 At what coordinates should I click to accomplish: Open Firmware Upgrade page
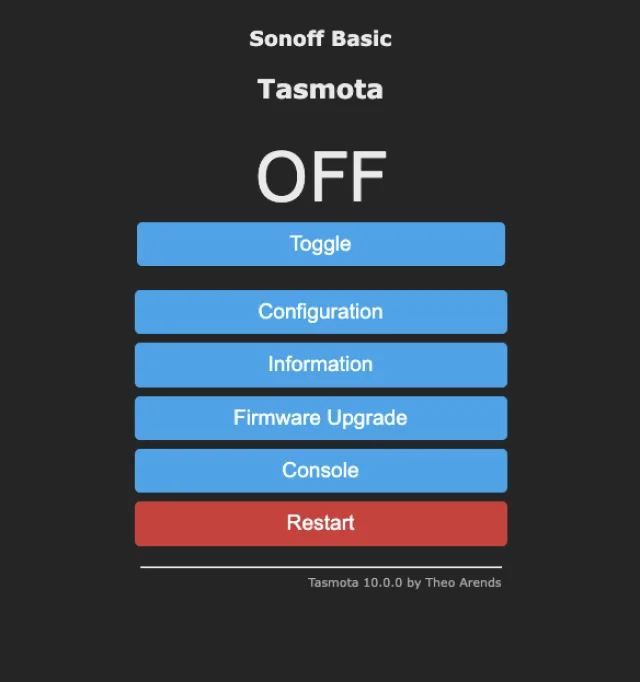pyautogui.click(x=320, y=418)
